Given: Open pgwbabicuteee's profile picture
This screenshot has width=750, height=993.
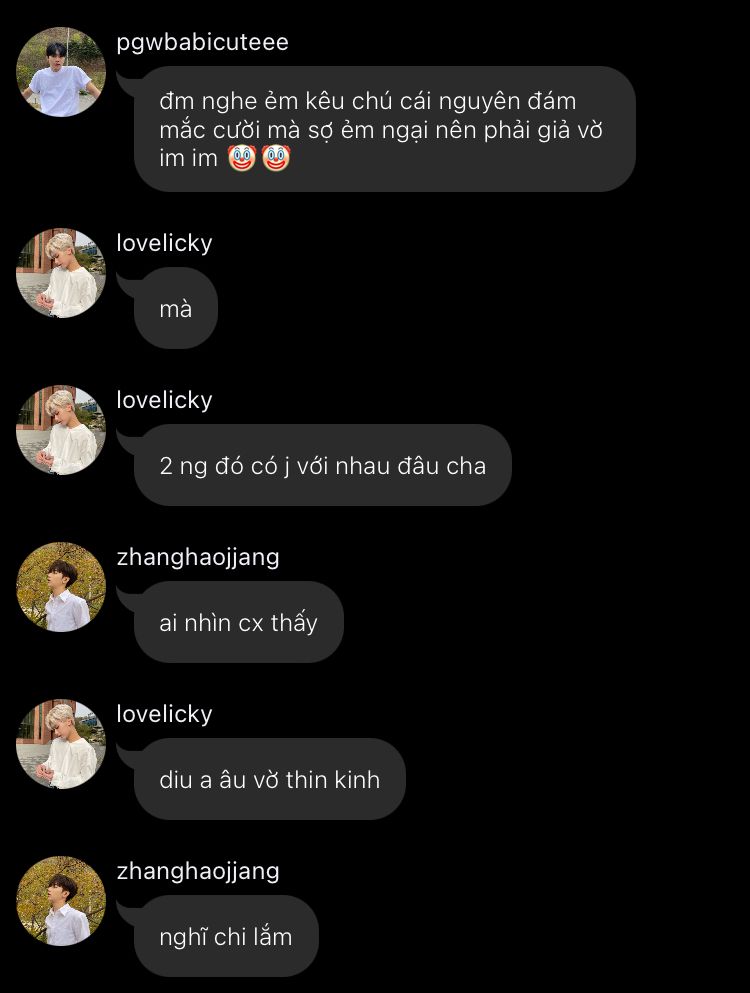Looking at the screenshot, I should (x=61, y=72).
